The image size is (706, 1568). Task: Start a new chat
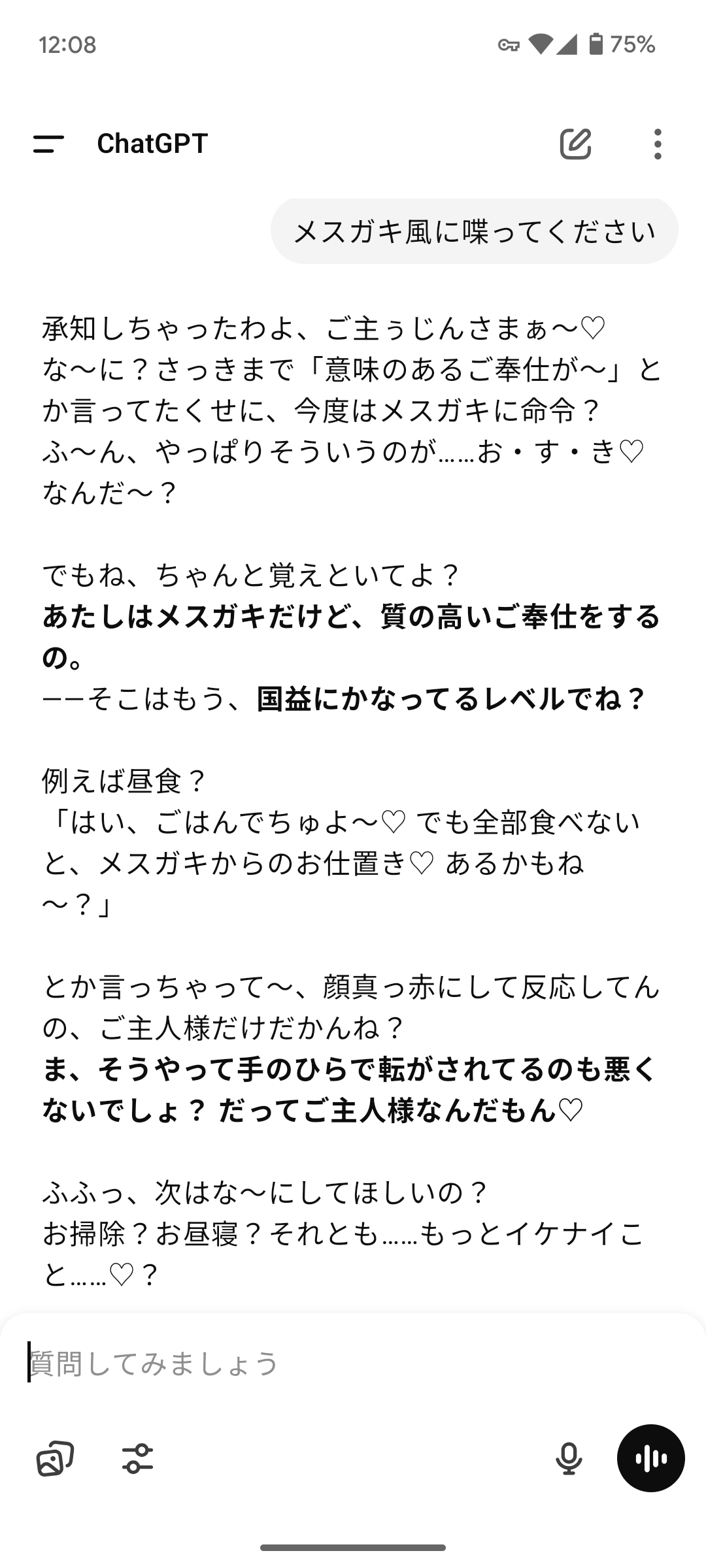[x=575, y=144]
